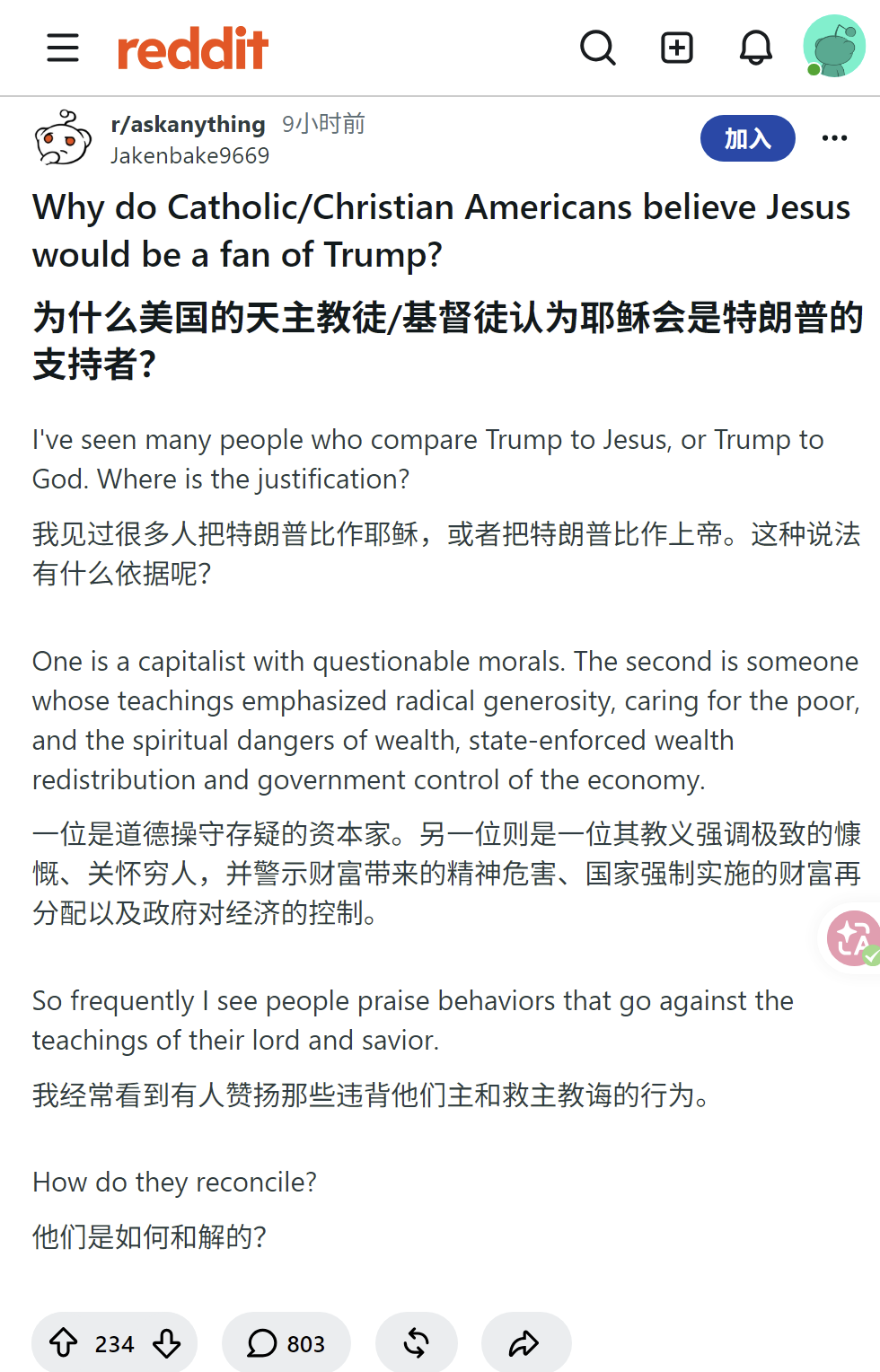Open the post overflow menu
This screenshot has width=880, height=1372.
(835, 138)
